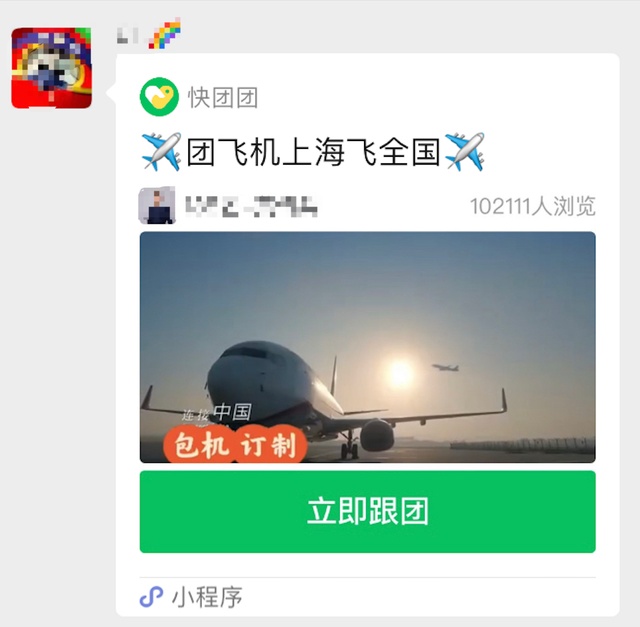Open the sender's profile avatar
Viewport: 640px width, 627px height.
51,68
